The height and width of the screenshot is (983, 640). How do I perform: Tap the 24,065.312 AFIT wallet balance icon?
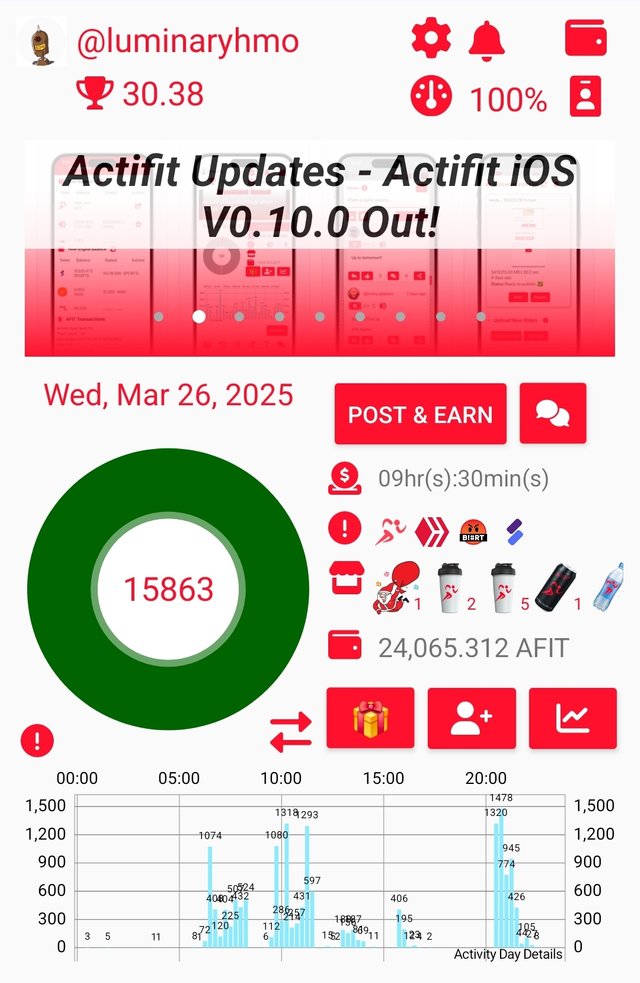pyautogui.click(x=344, y=647)
